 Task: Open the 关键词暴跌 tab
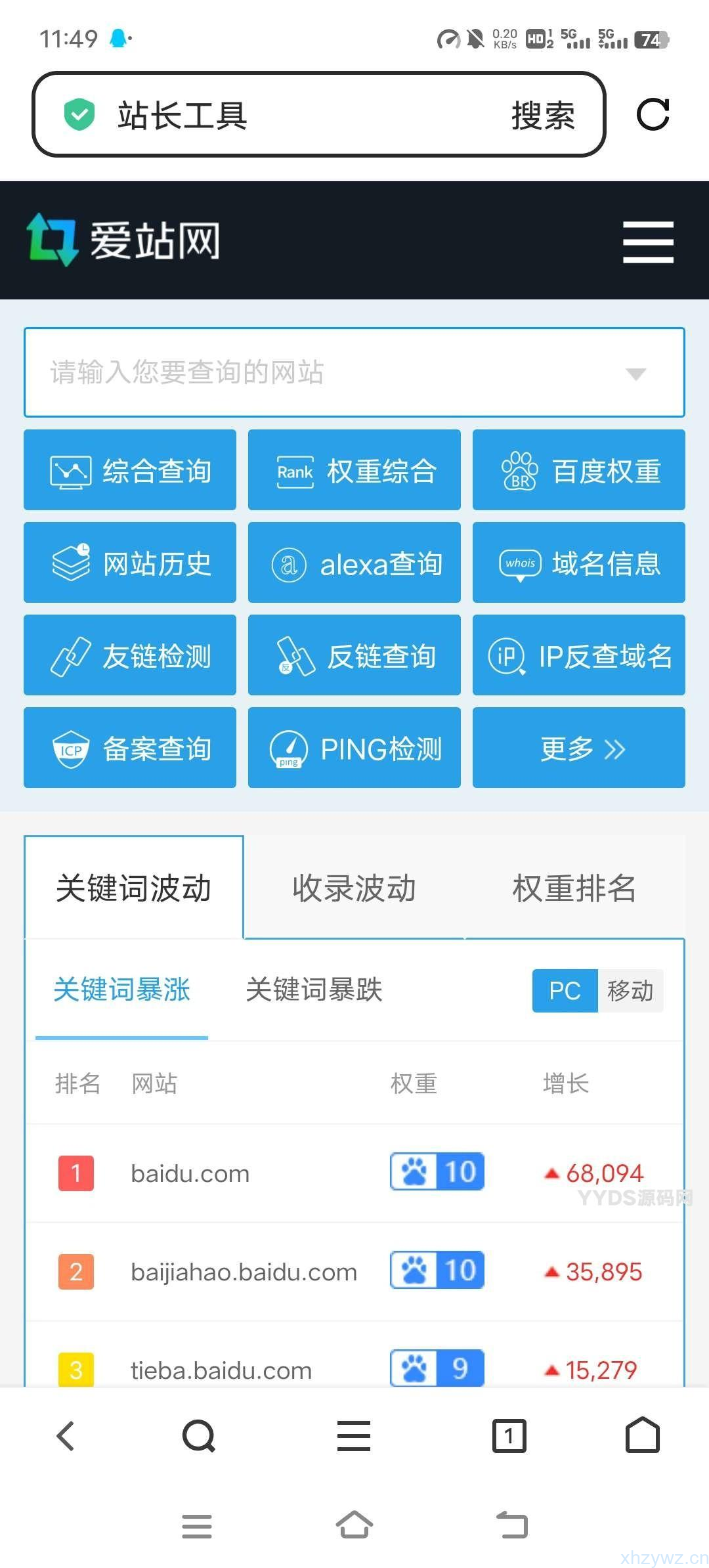(x=313, y=990)
